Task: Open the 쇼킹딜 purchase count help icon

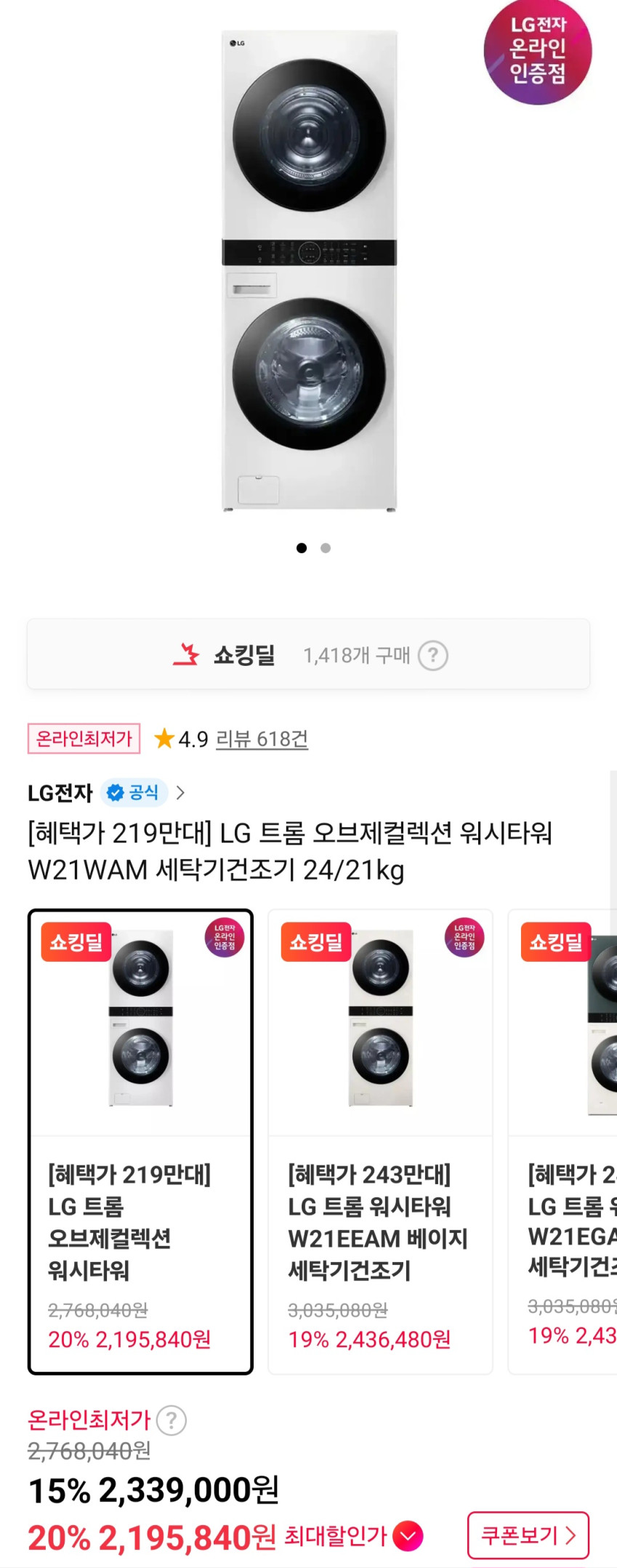Action: (x=432, y=656)
